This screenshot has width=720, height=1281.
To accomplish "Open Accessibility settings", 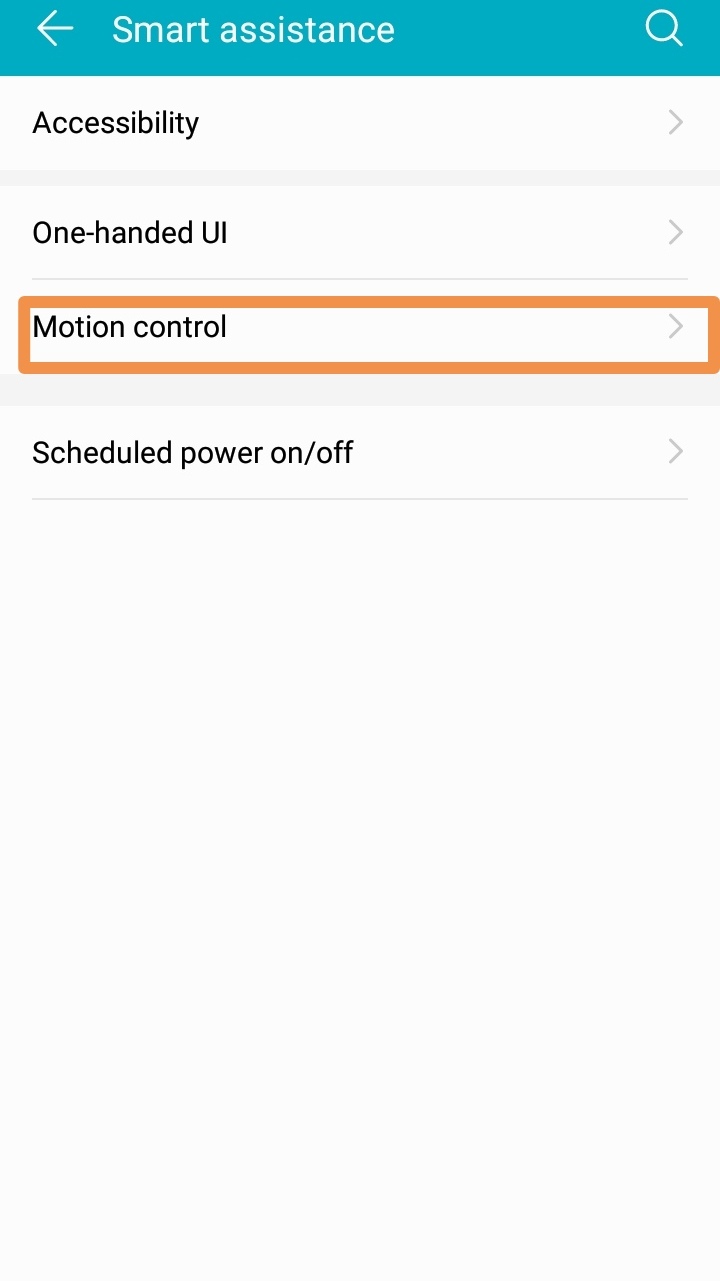I will pos(360,123).
